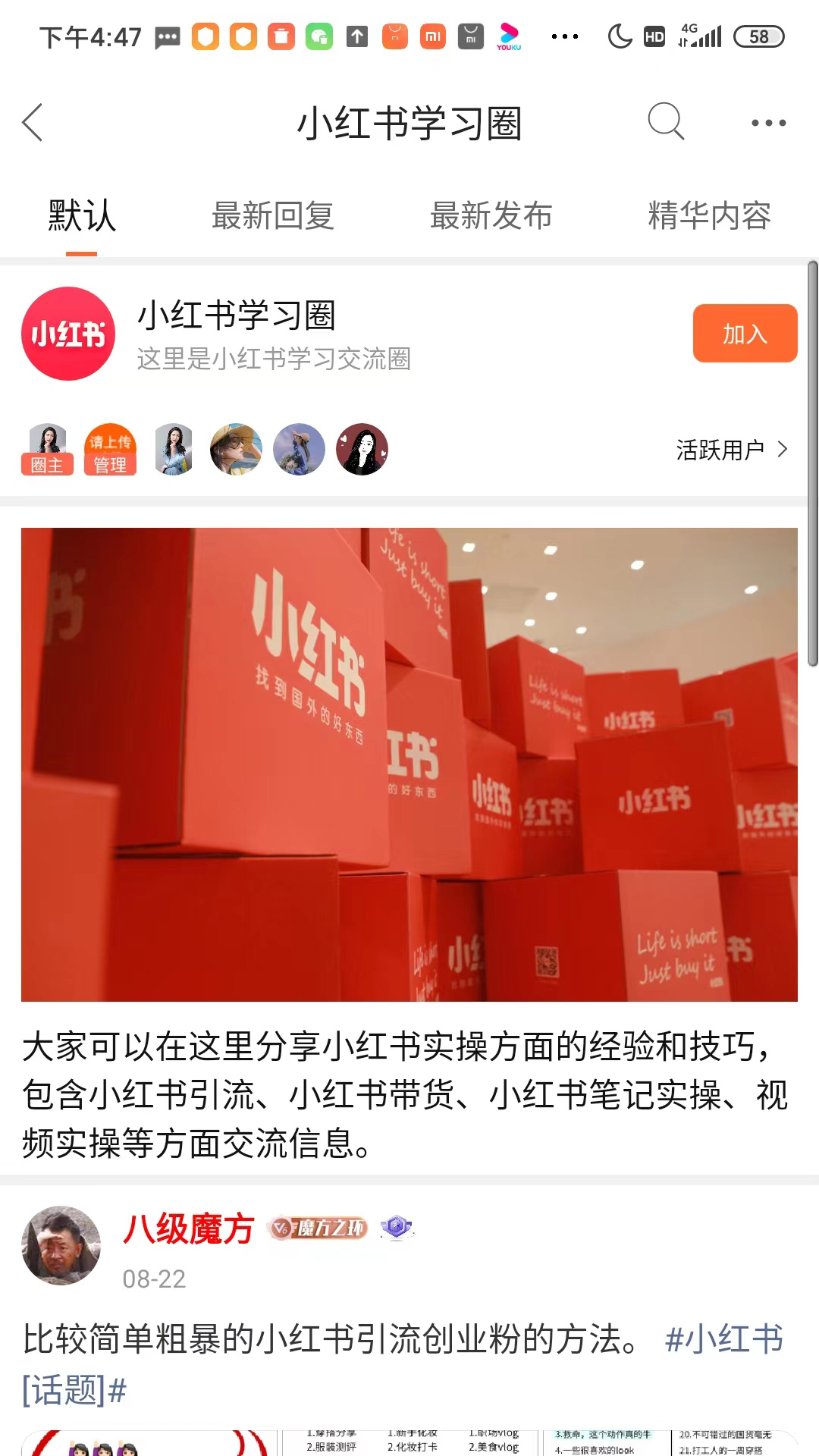
Task: Open 八级魔方's profile avatar
Action: pos(61,1245)
